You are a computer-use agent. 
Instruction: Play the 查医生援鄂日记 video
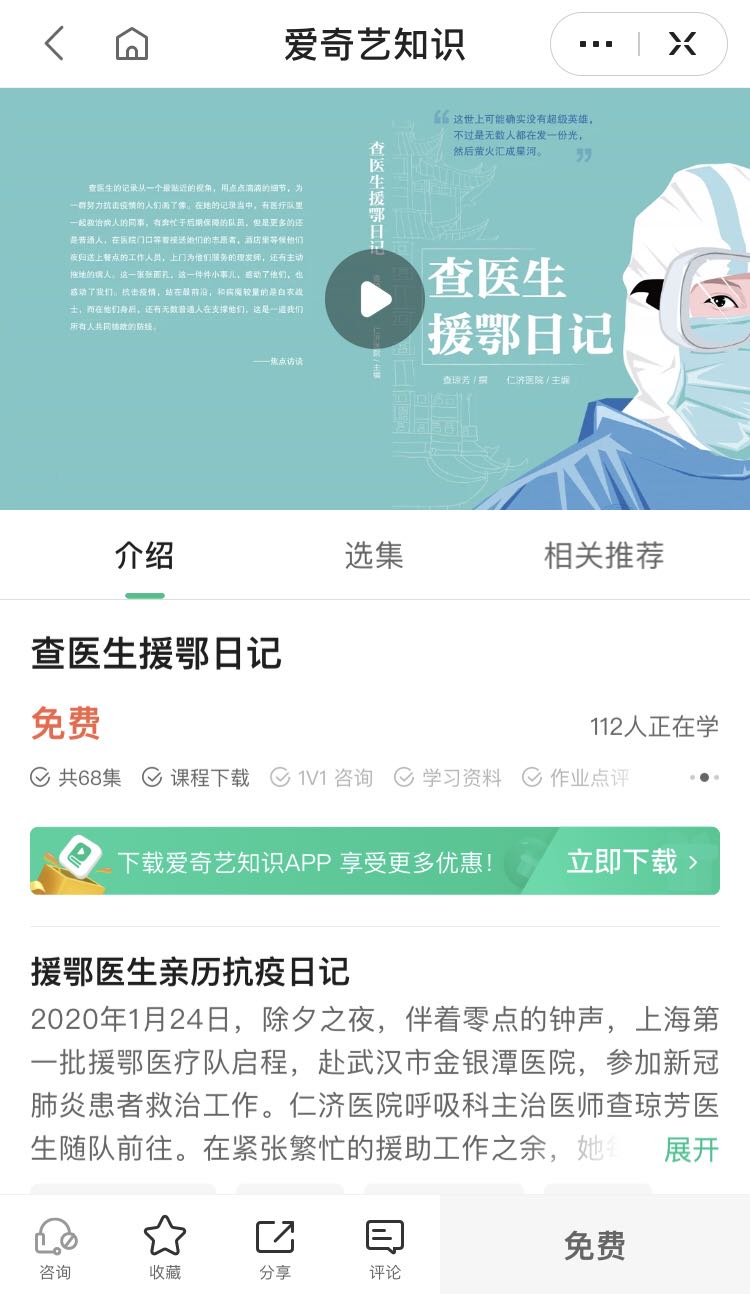(x=374, y=299)
